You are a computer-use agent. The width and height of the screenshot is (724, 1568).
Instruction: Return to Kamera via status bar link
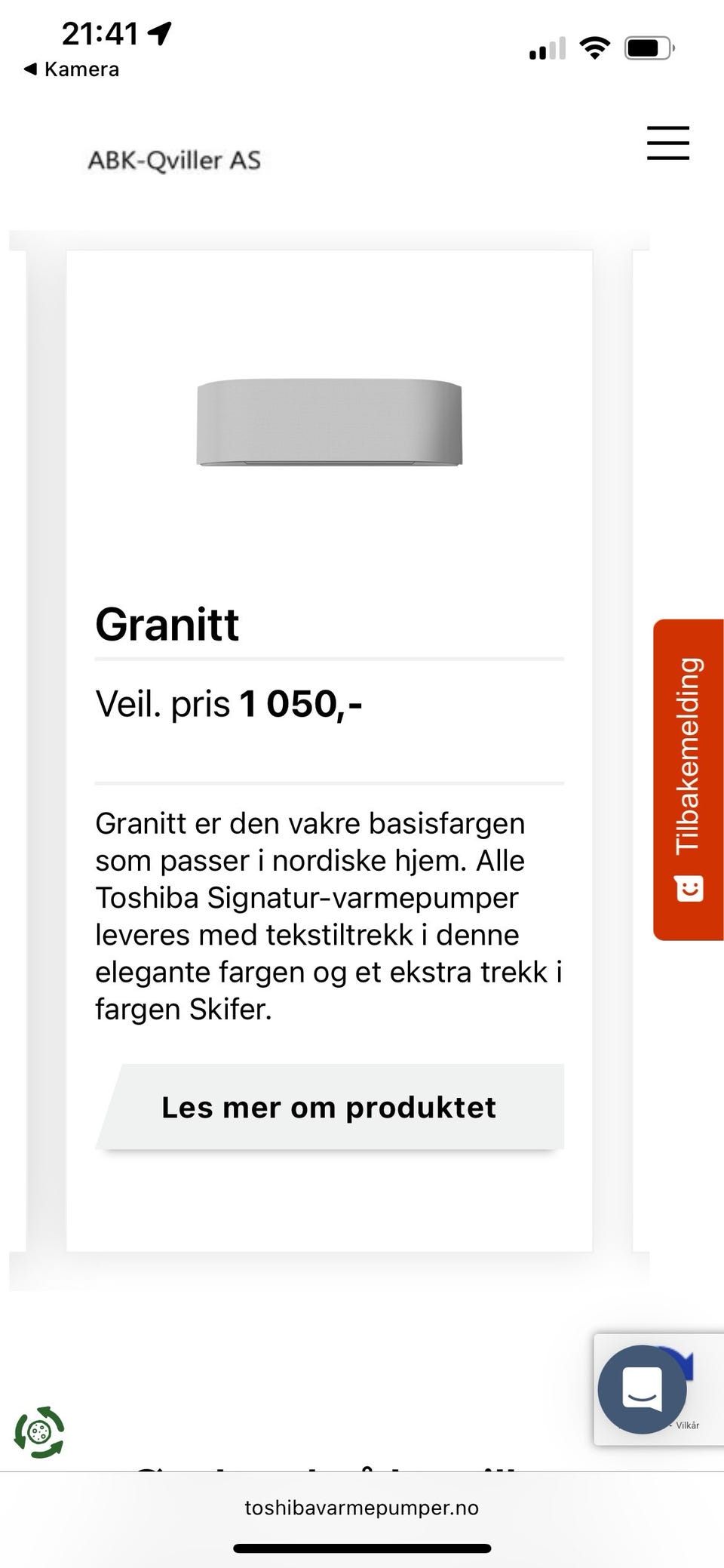pos(72,69)
